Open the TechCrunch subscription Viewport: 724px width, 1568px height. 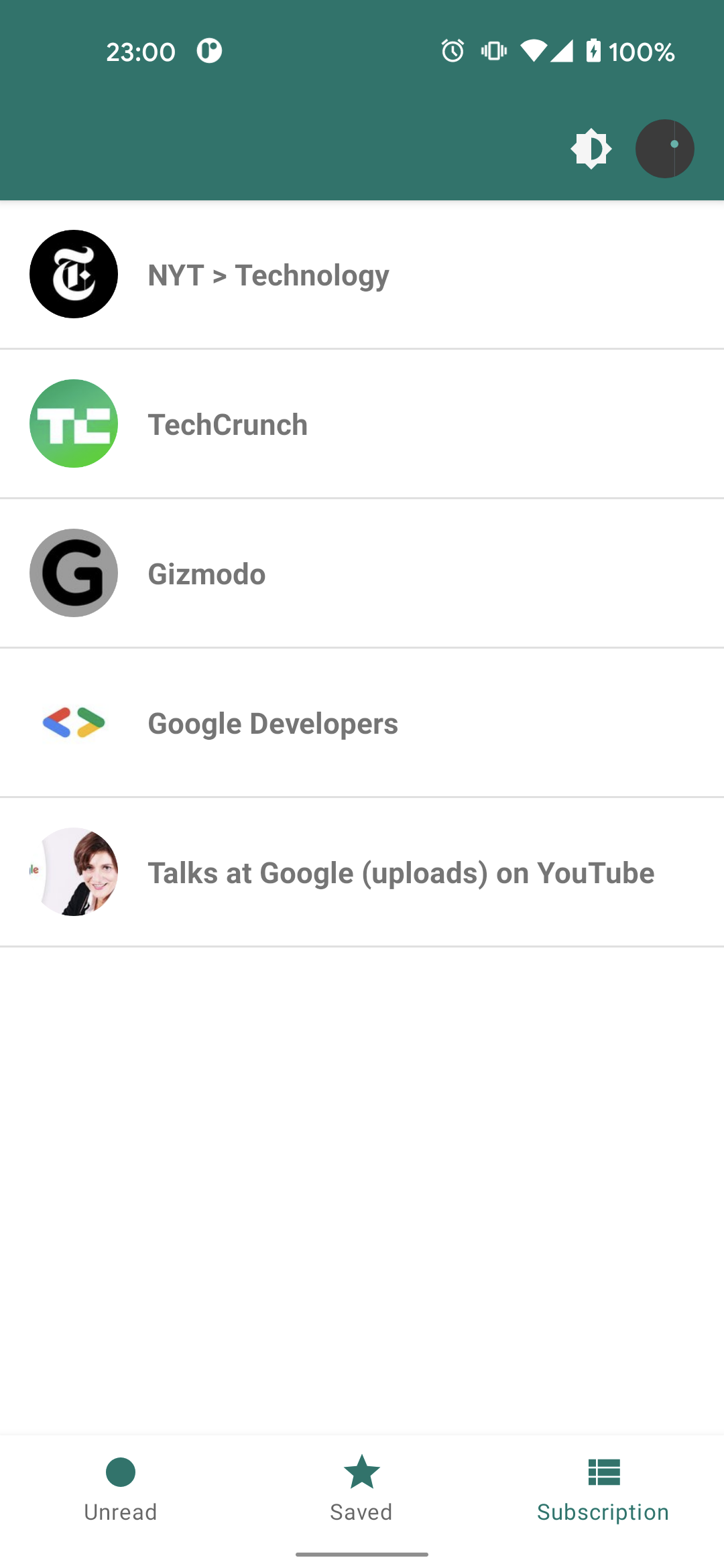(x=362, y=423)
